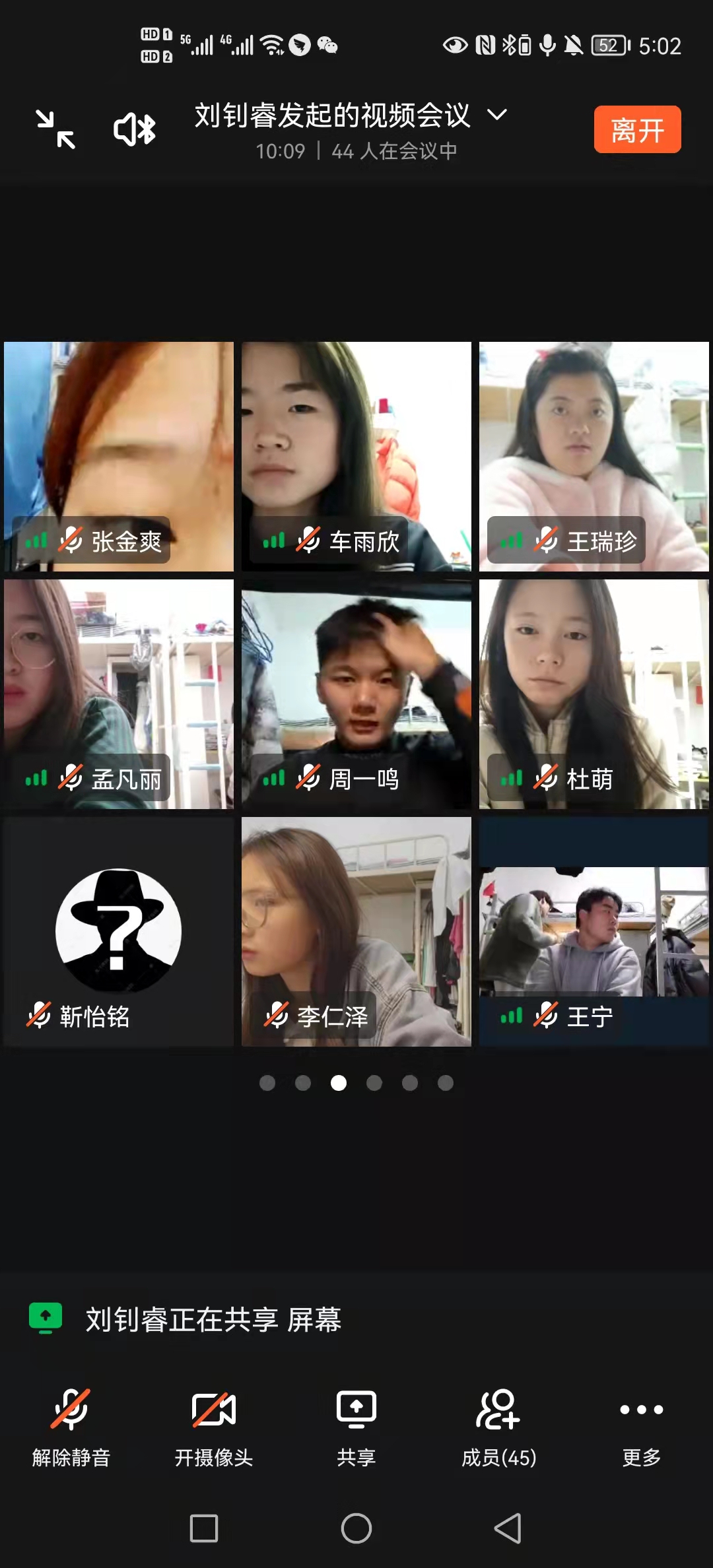Image resolution: width=713 pixels, height=1568 pixels.
Task: Open 车雨欣's video tile
Action: point(356,455)
